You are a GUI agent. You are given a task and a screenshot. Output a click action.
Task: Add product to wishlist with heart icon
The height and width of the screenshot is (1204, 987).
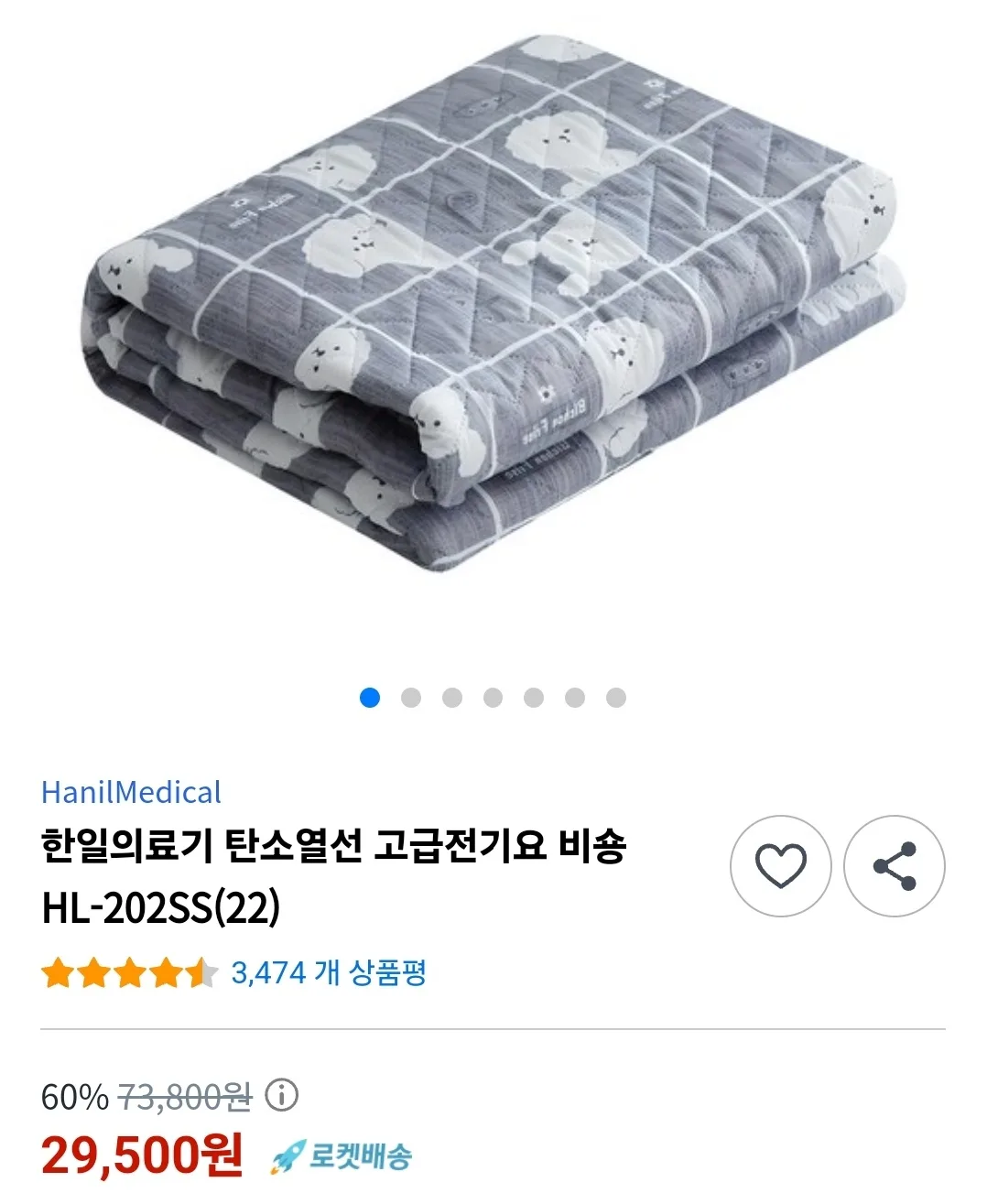click(x=780, y=865)
